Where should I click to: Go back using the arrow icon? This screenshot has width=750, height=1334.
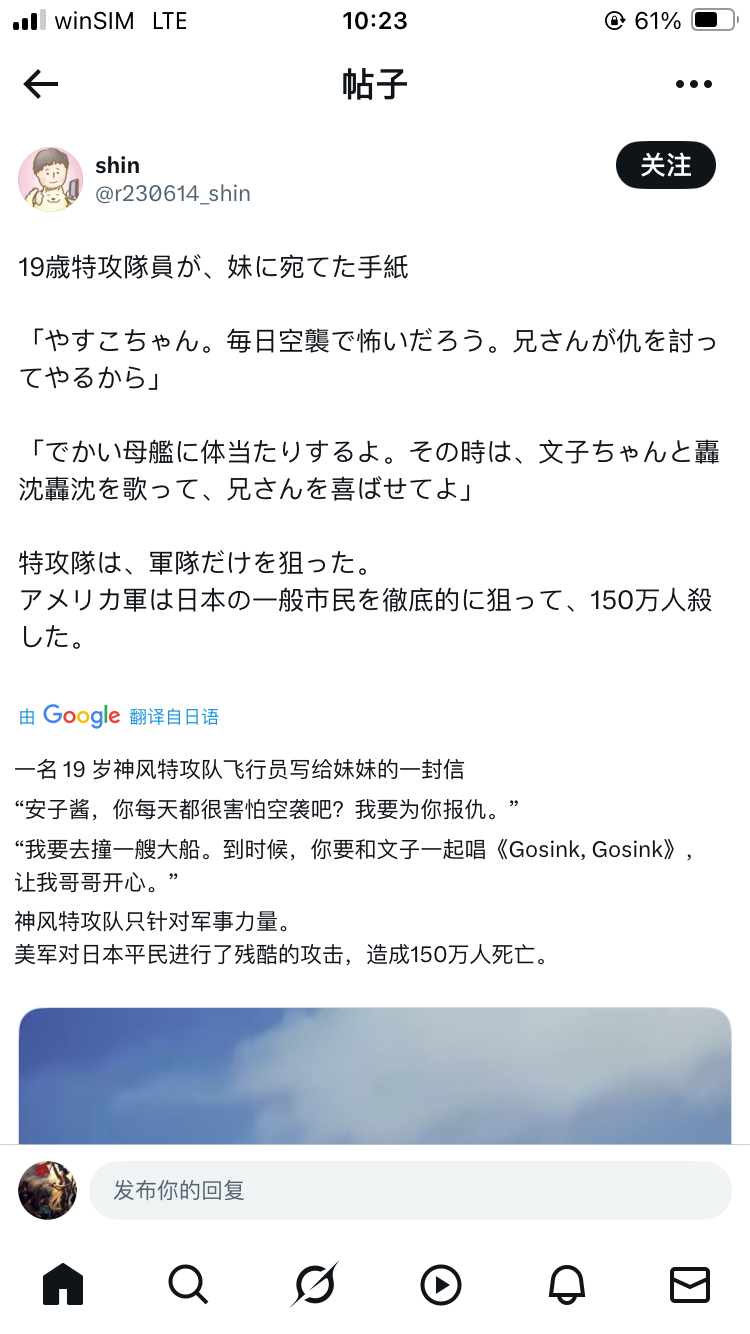tap(41, 85)
